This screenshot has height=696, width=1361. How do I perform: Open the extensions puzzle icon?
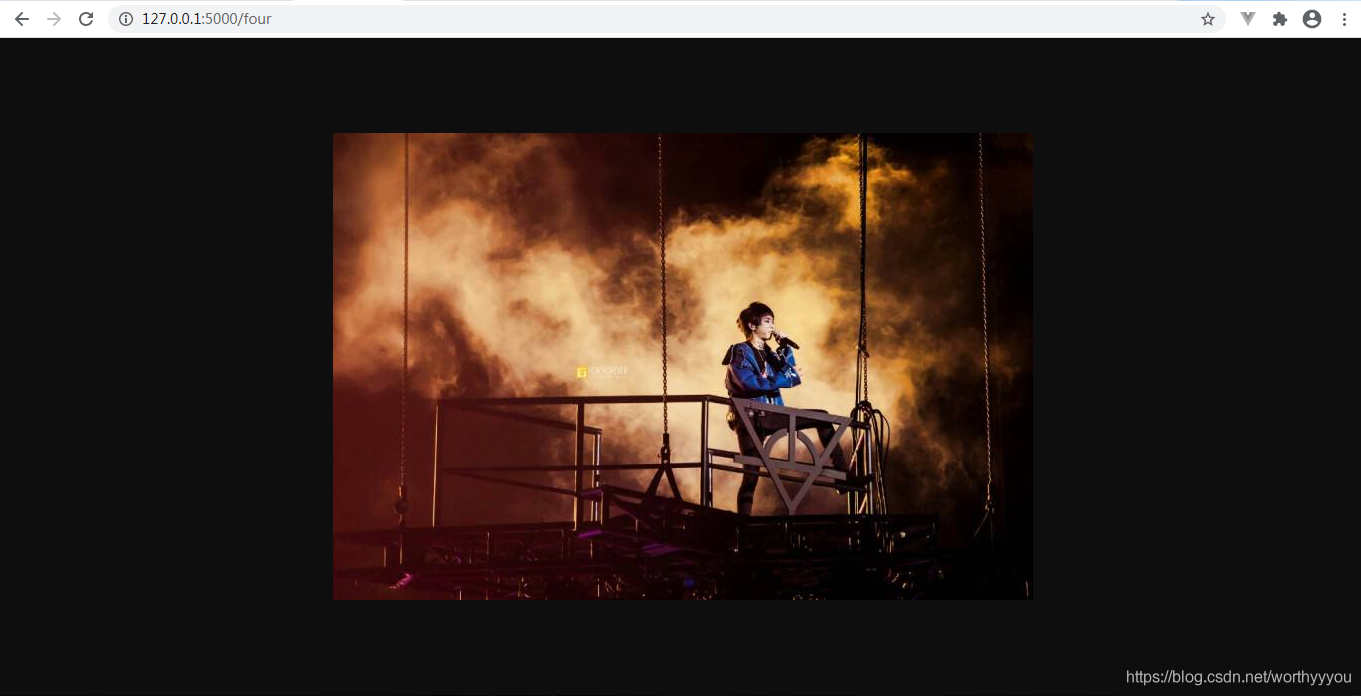pos(1279,19)
